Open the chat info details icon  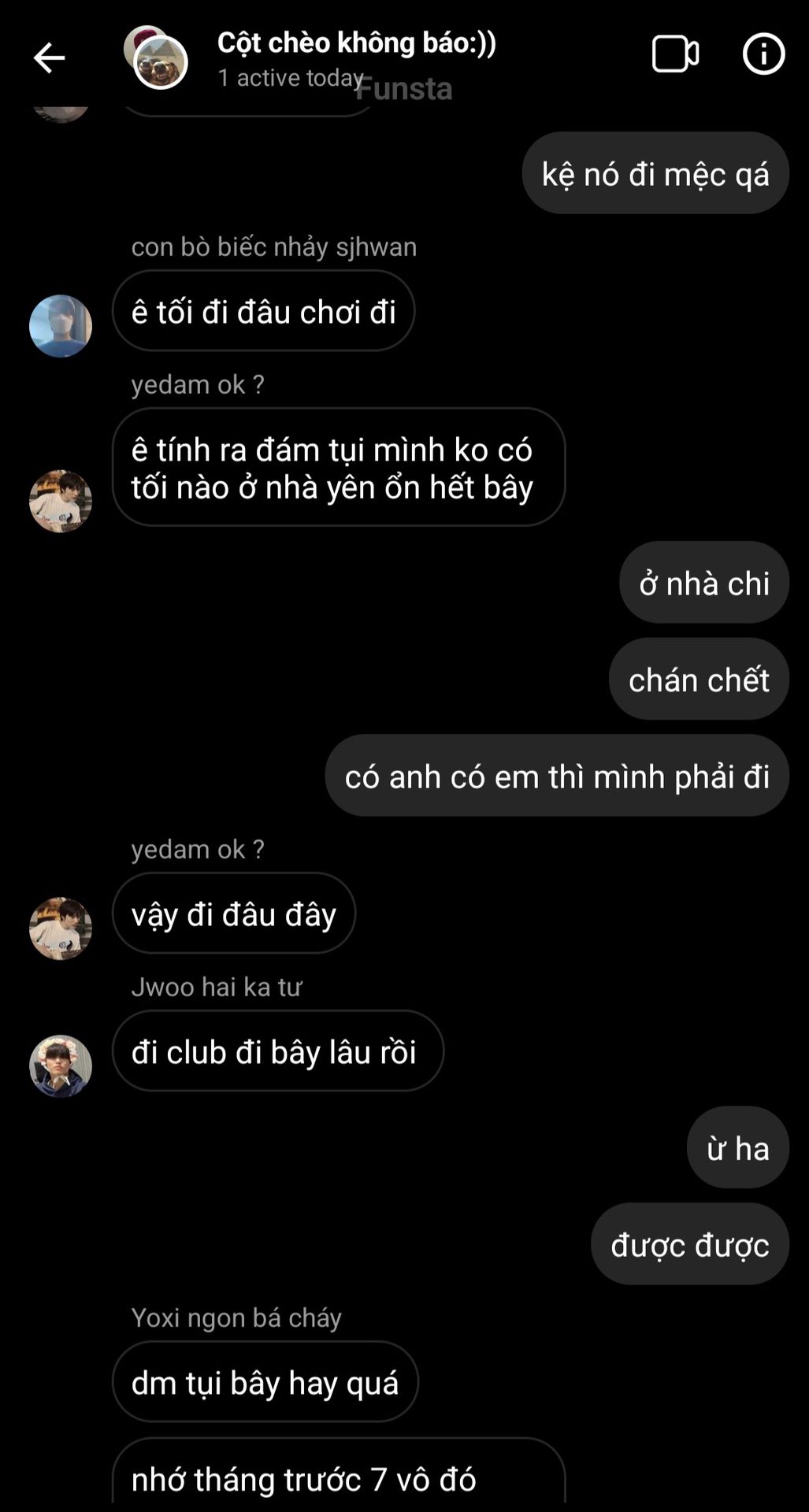(x=763, y=54)
